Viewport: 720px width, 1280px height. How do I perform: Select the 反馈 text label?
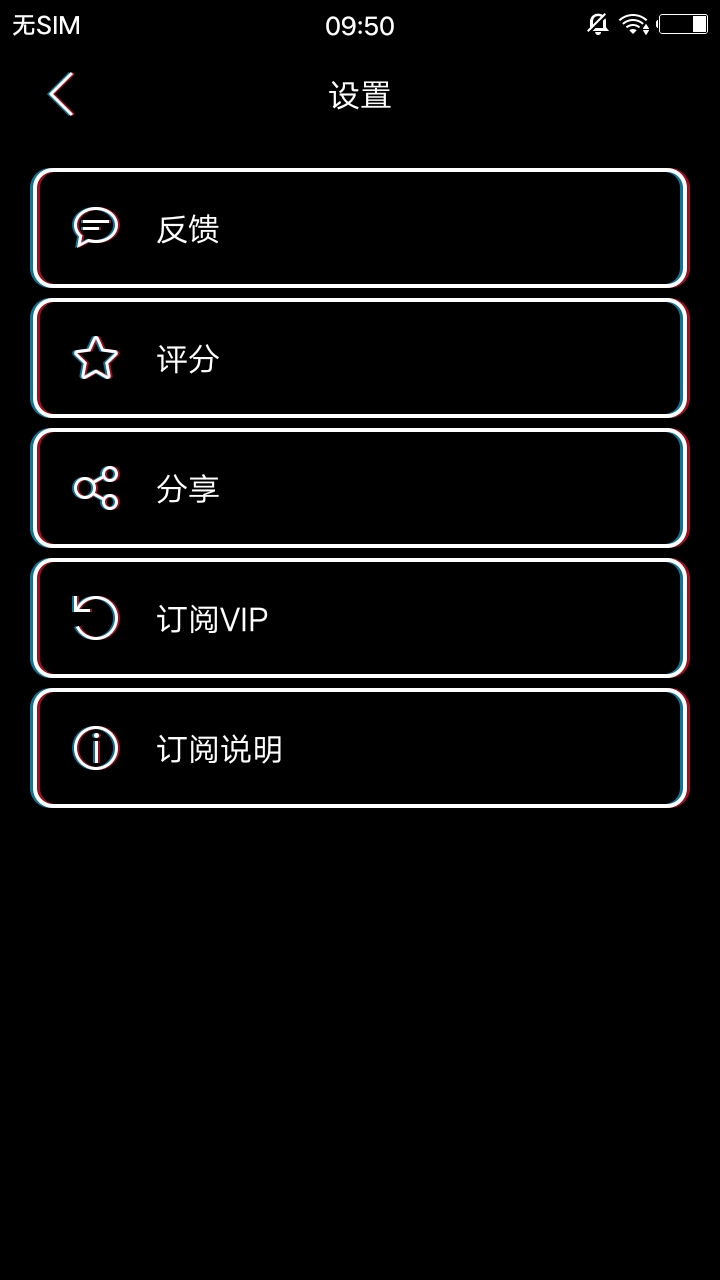tap(188, 228)
